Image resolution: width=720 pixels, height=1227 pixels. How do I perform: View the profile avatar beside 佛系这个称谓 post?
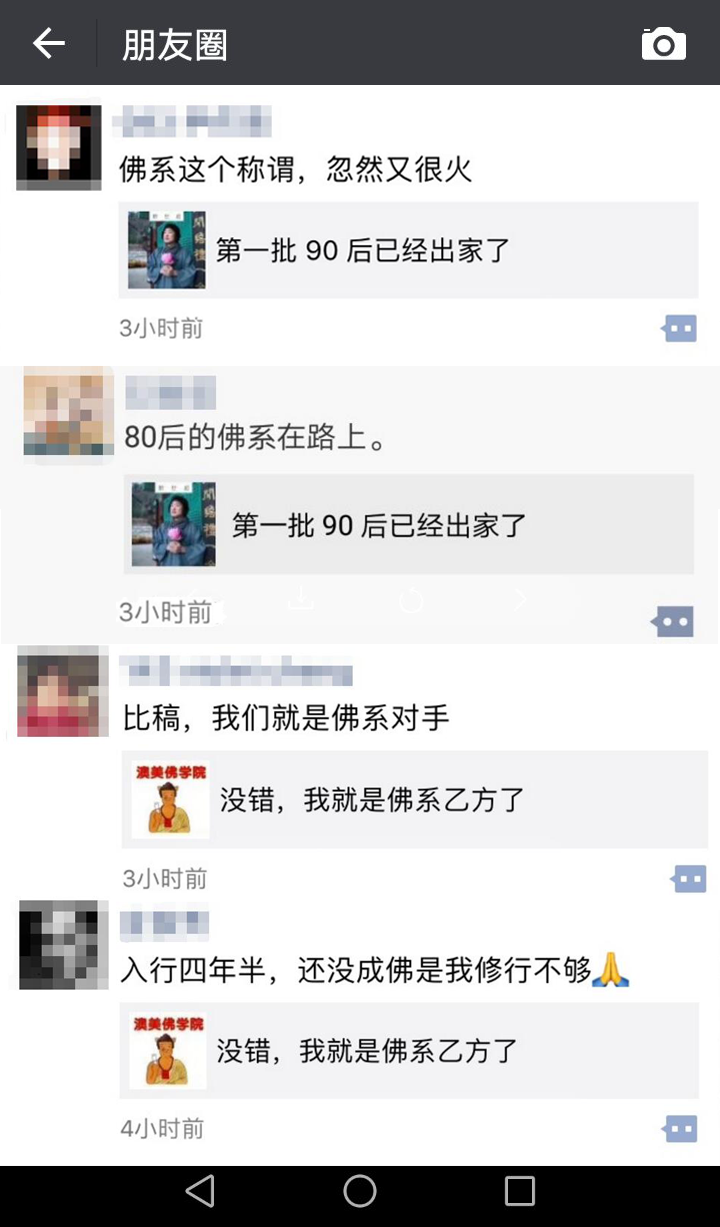pyautogui.click(x=59, y=148)
